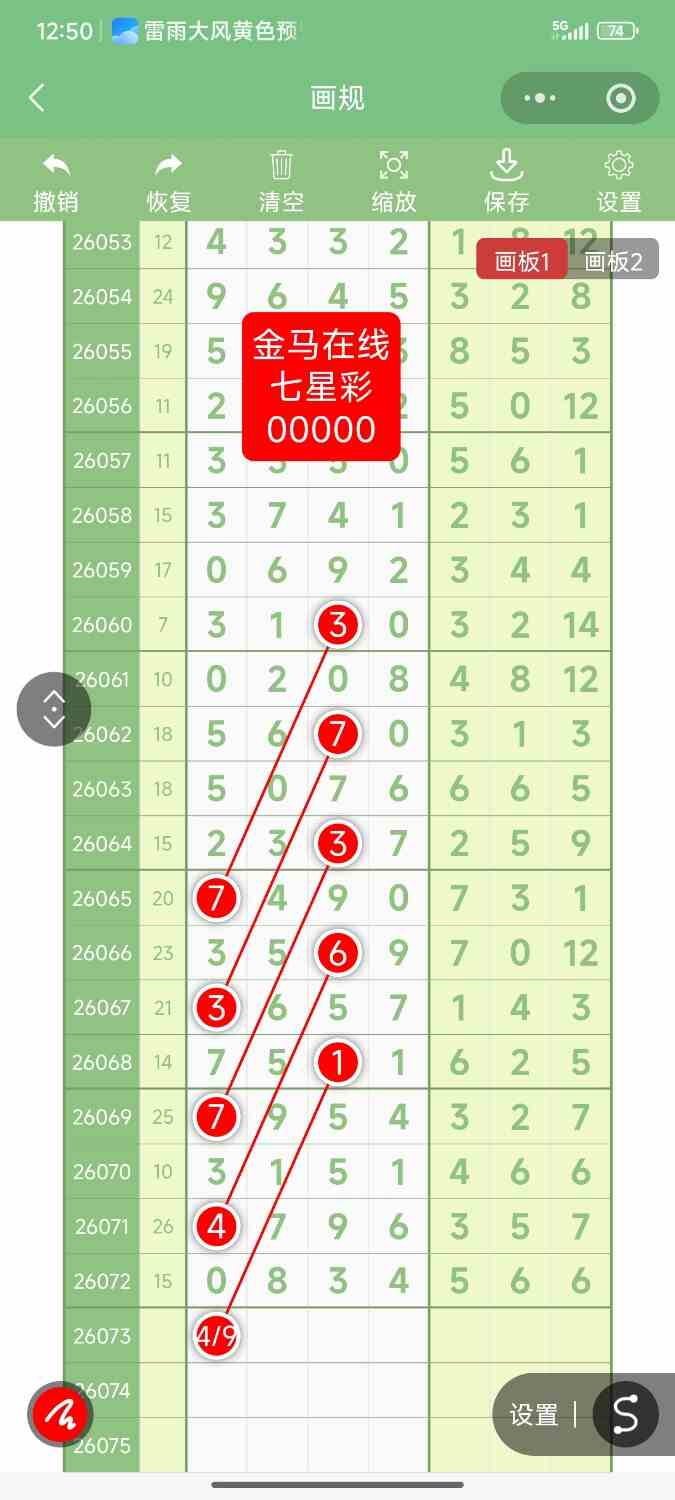This screenshot has width=675, height=1500.
Task: Save the drawing with 保存
Action: point(506,182)
